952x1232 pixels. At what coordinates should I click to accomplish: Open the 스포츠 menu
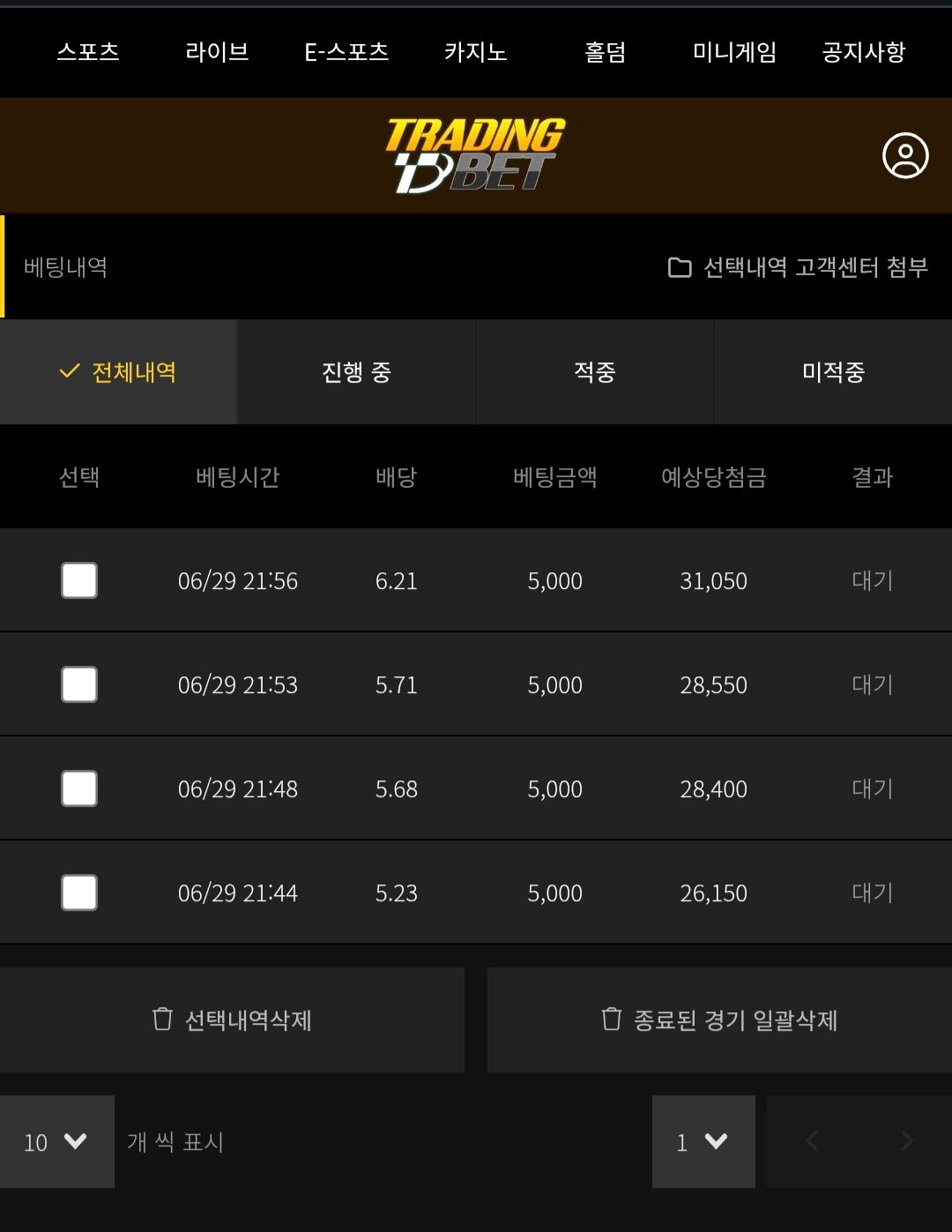point(88,52)
